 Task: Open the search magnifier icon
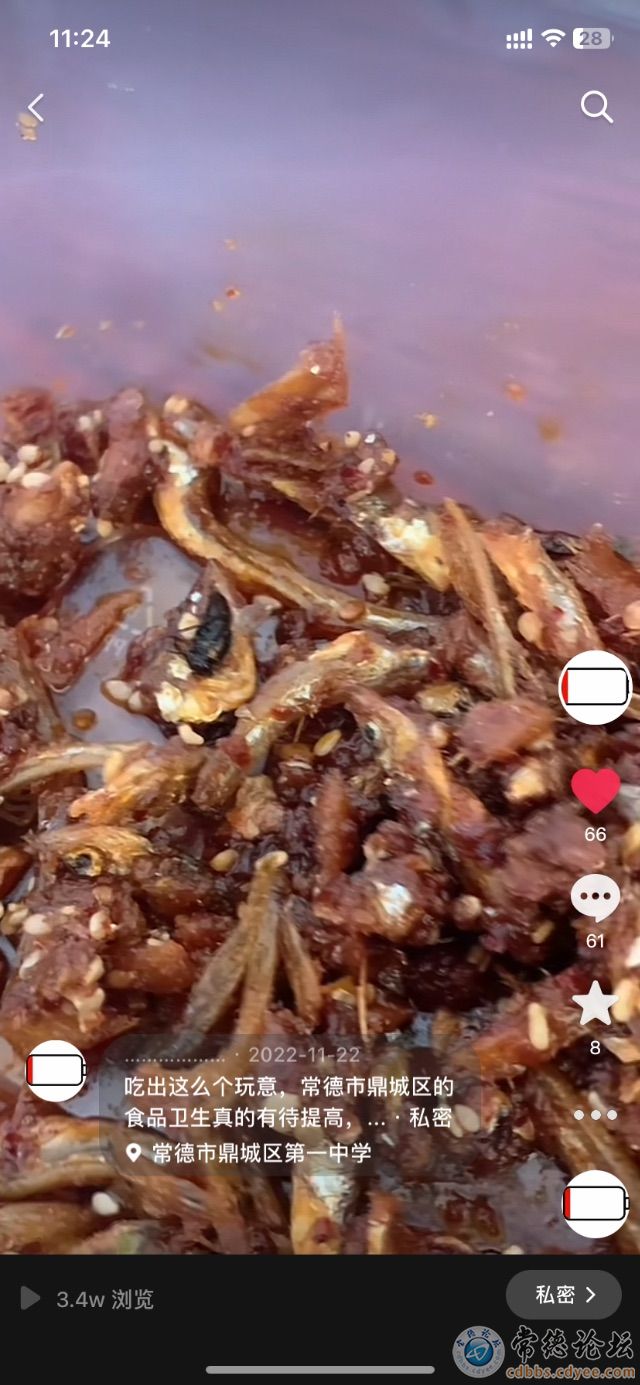pyautogui.click(x=596, y=106)
